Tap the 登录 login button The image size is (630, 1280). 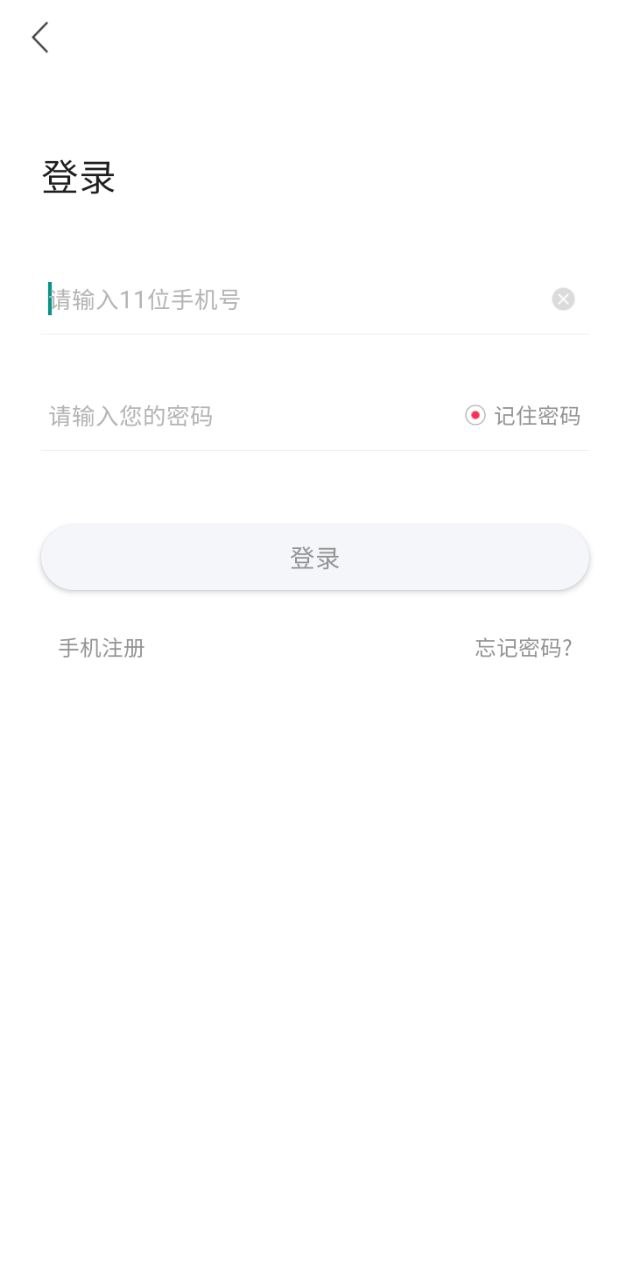coord(314,558)
